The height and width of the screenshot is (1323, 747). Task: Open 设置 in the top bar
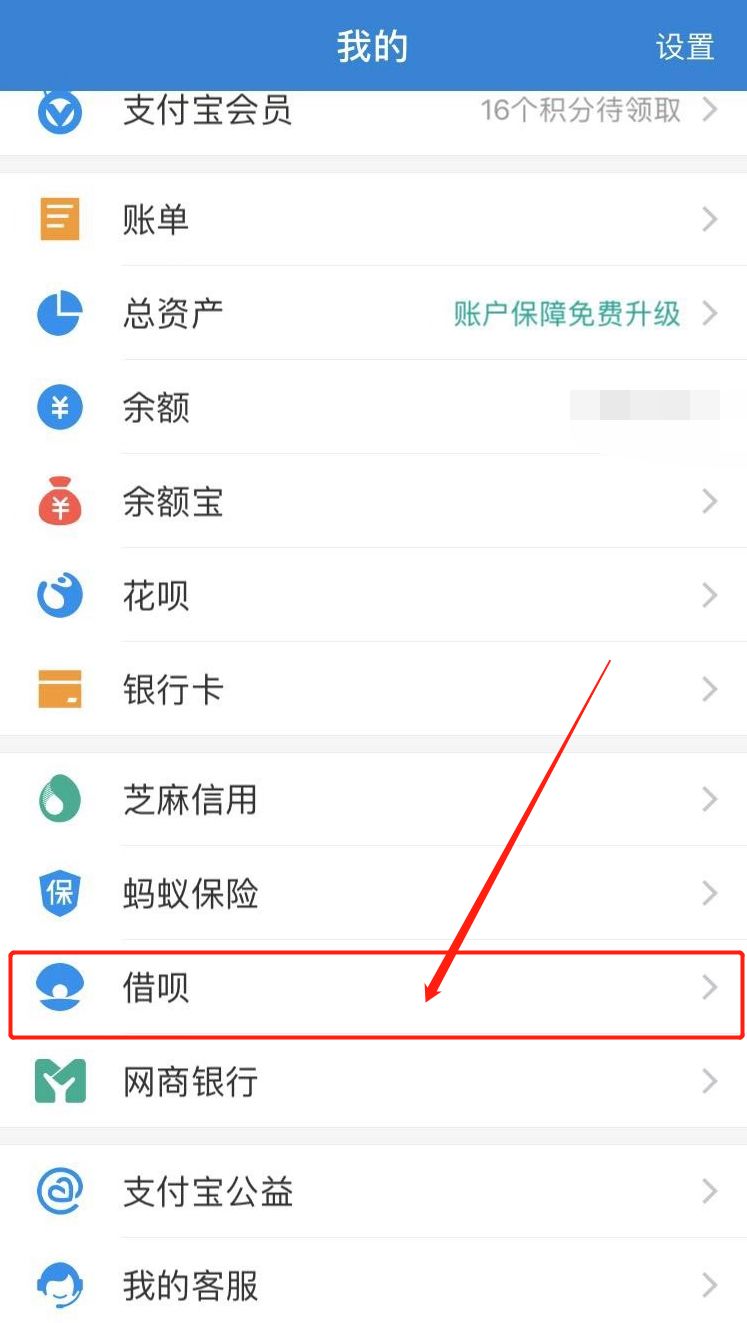click(x=685, y=46)
